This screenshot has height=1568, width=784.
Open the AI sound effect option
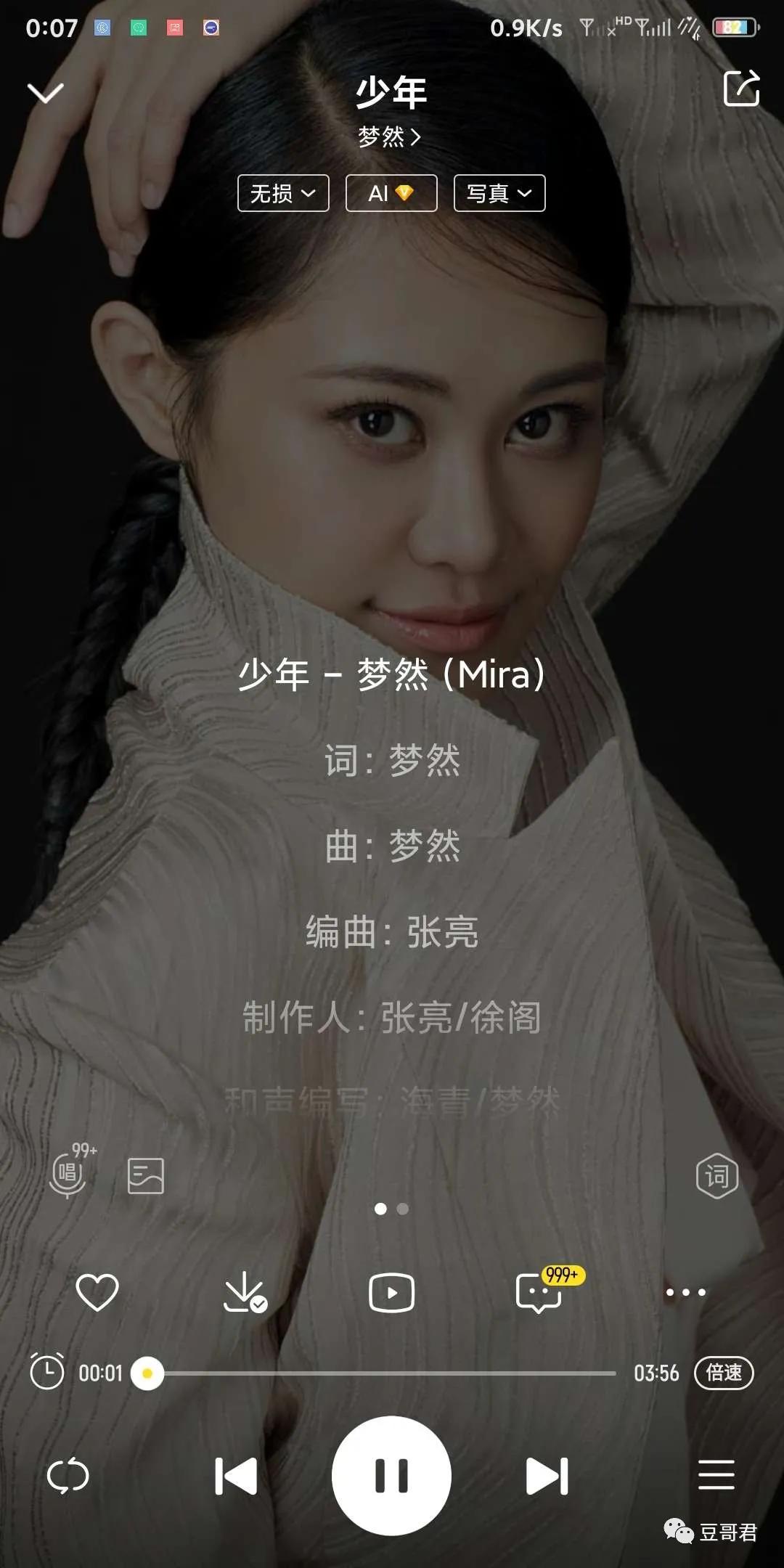(391, 193)
